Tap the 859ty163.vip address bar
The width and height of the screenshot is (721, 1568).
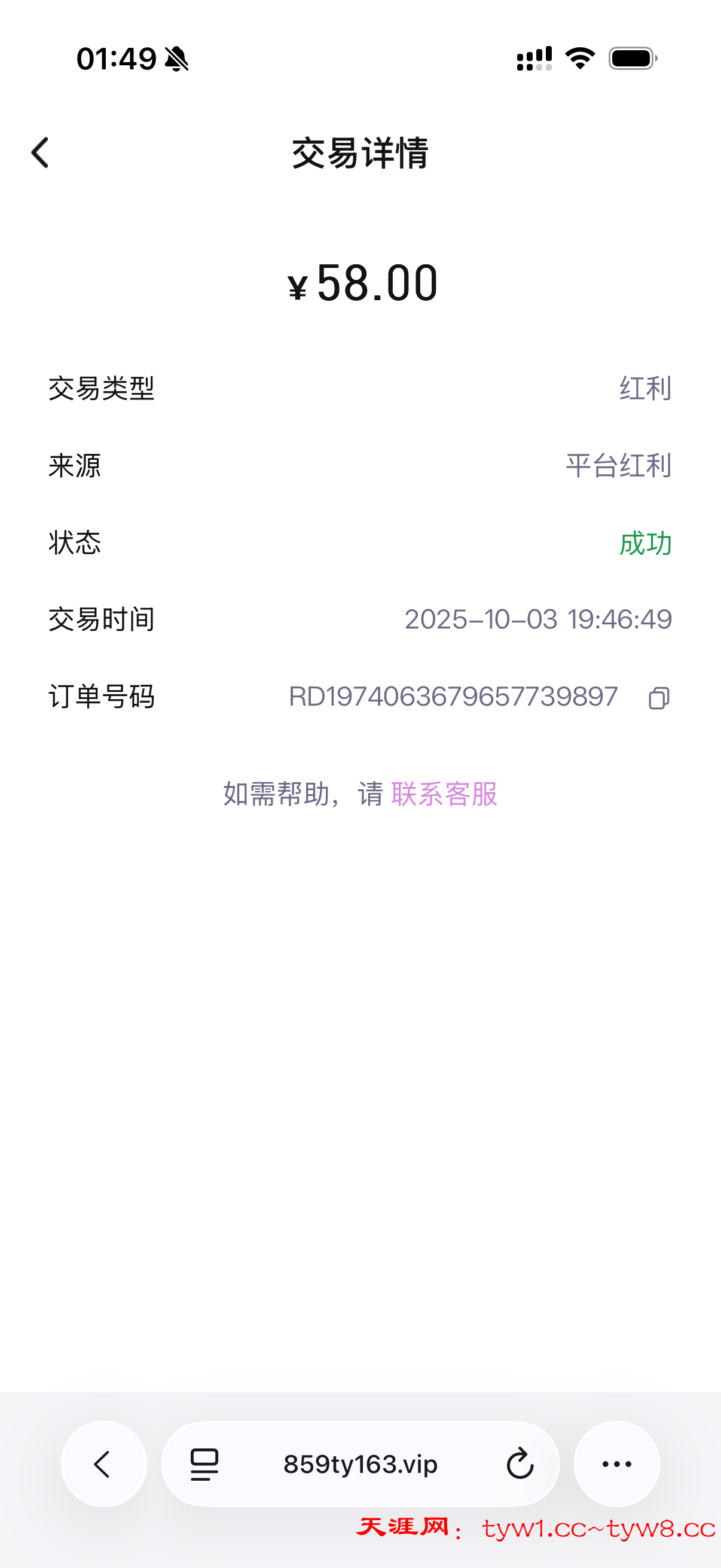point(360,1464)
